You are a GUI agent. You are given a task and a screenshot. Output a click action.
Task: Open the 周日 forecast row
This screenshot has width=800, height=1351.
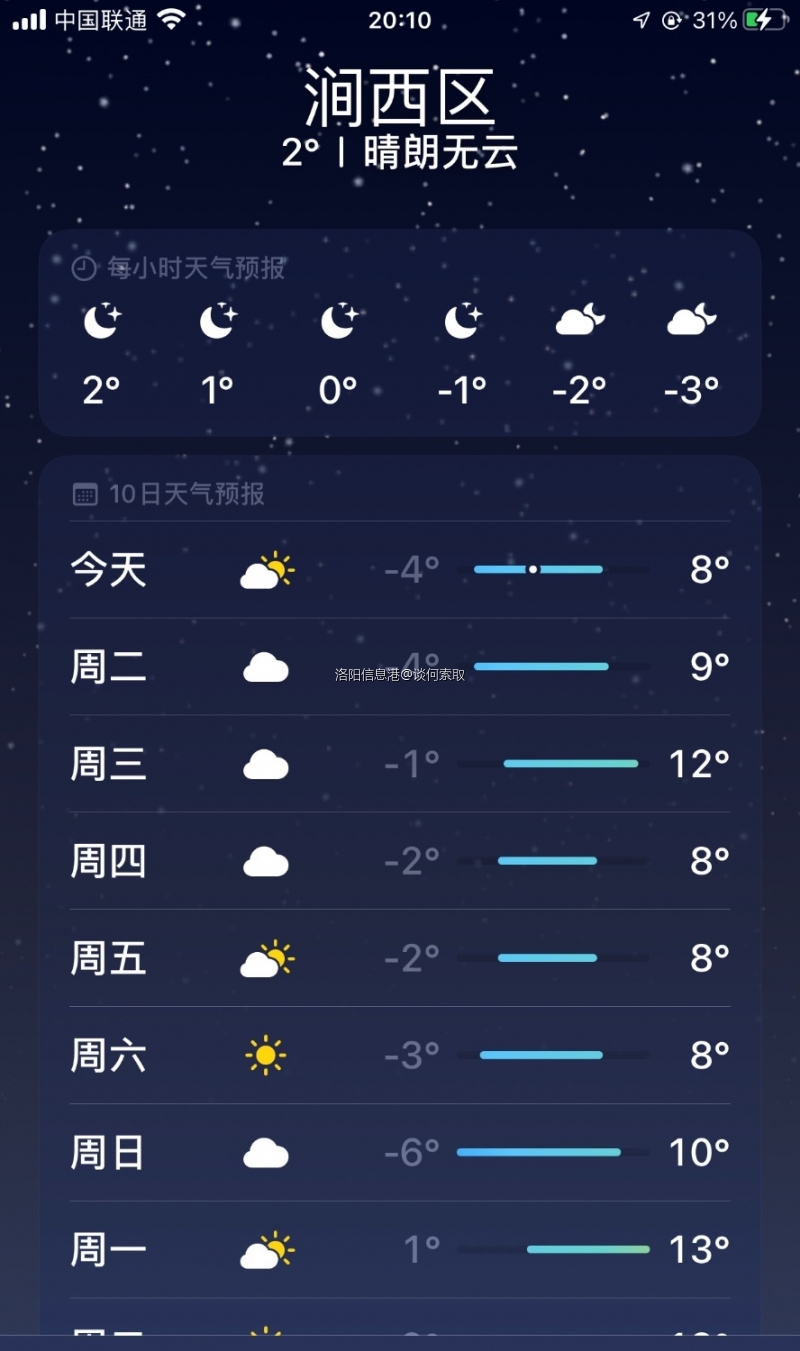pos(400,1153)
